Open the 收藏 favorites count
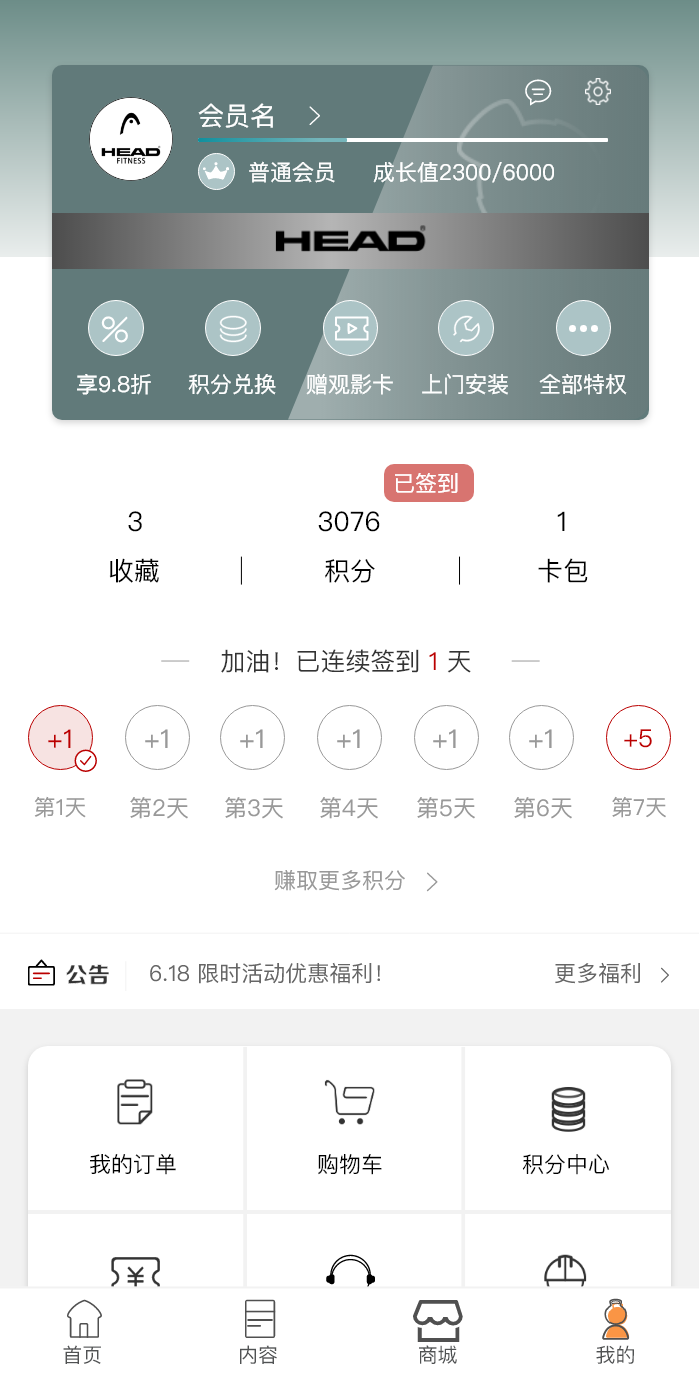 pos(134,547)
